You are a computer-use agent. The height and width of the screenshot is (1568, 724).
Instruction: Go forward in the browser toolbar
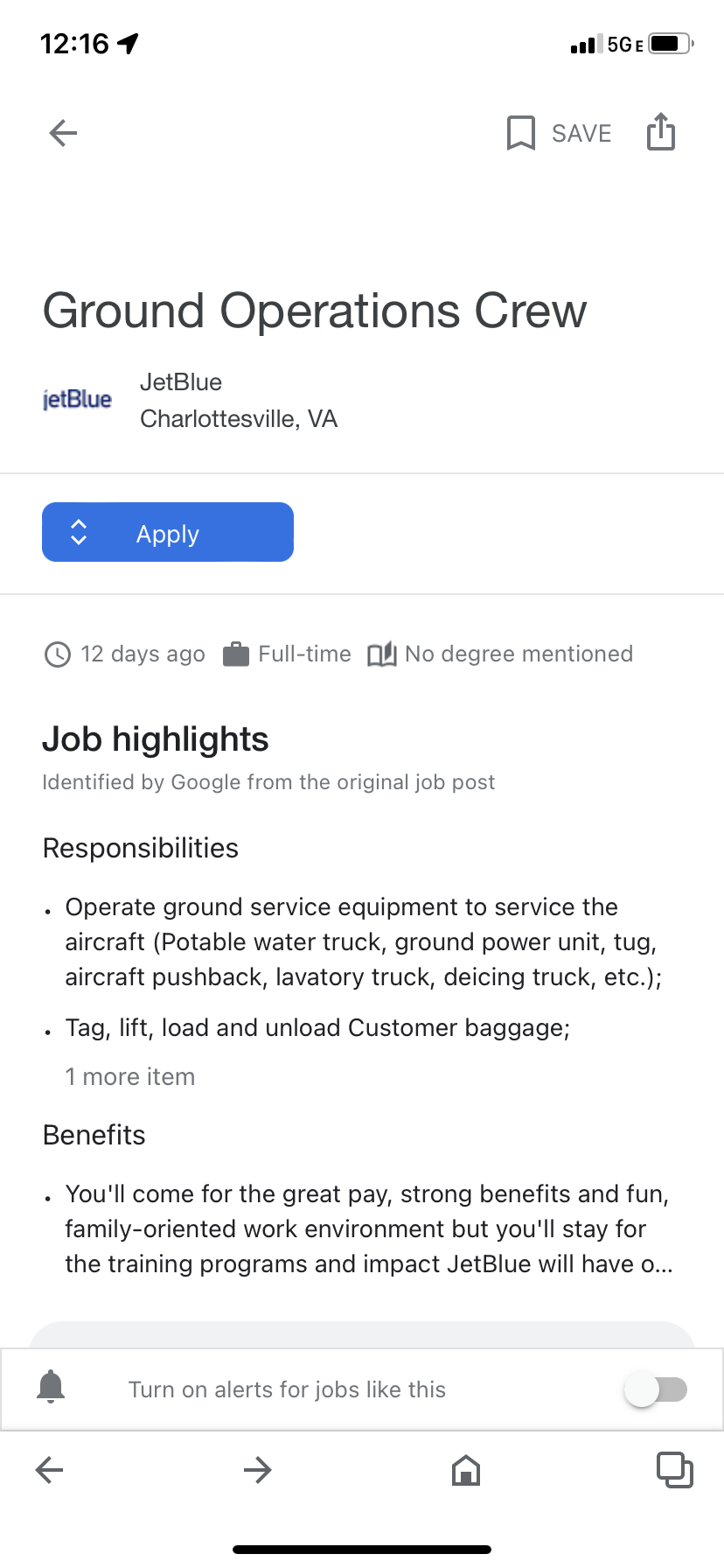[x=258, y=1470]
